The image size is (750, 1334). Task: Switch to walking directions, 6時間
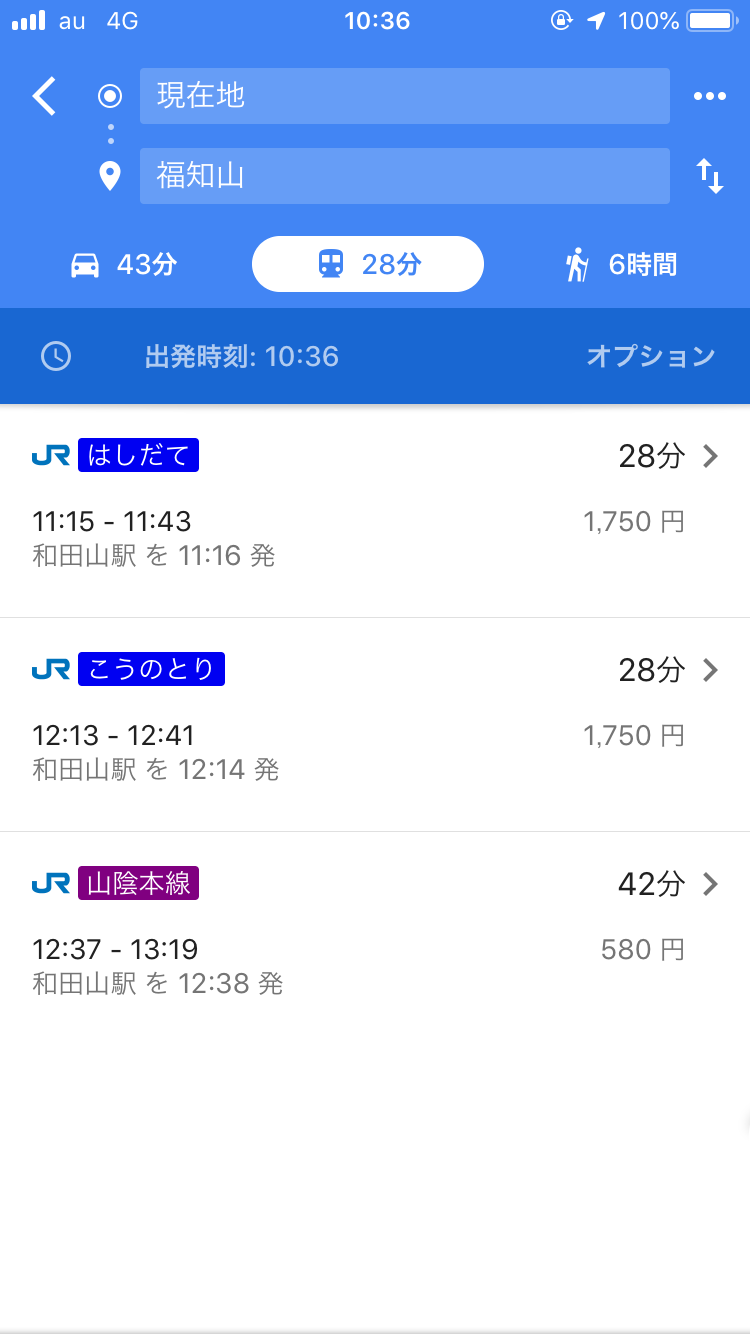point(620,264)
